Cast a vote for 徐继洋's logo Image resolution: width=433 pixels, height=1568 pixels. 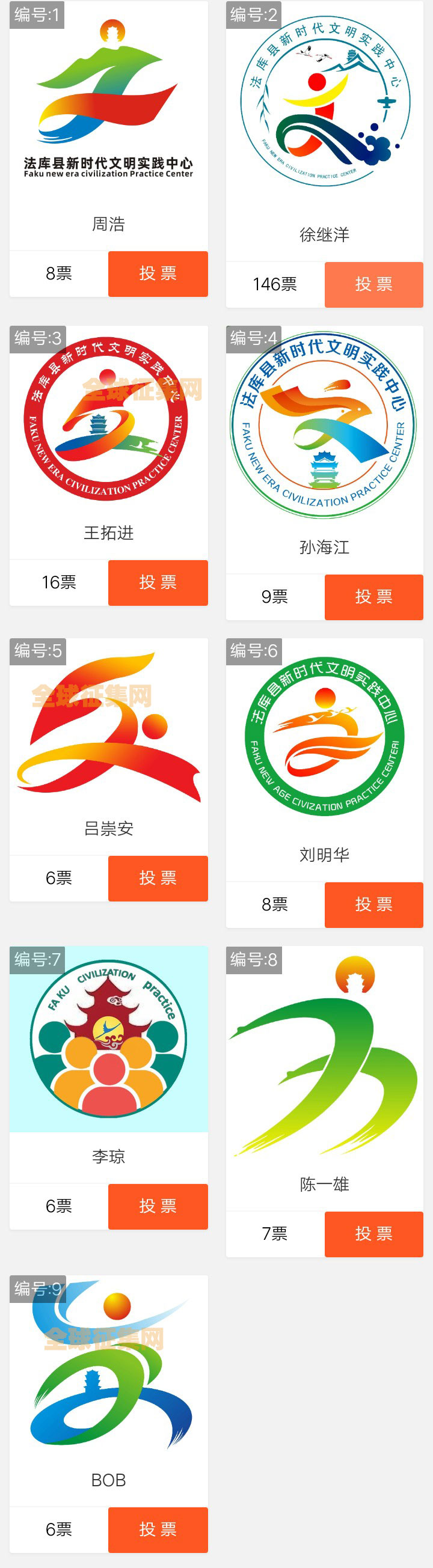373,284
